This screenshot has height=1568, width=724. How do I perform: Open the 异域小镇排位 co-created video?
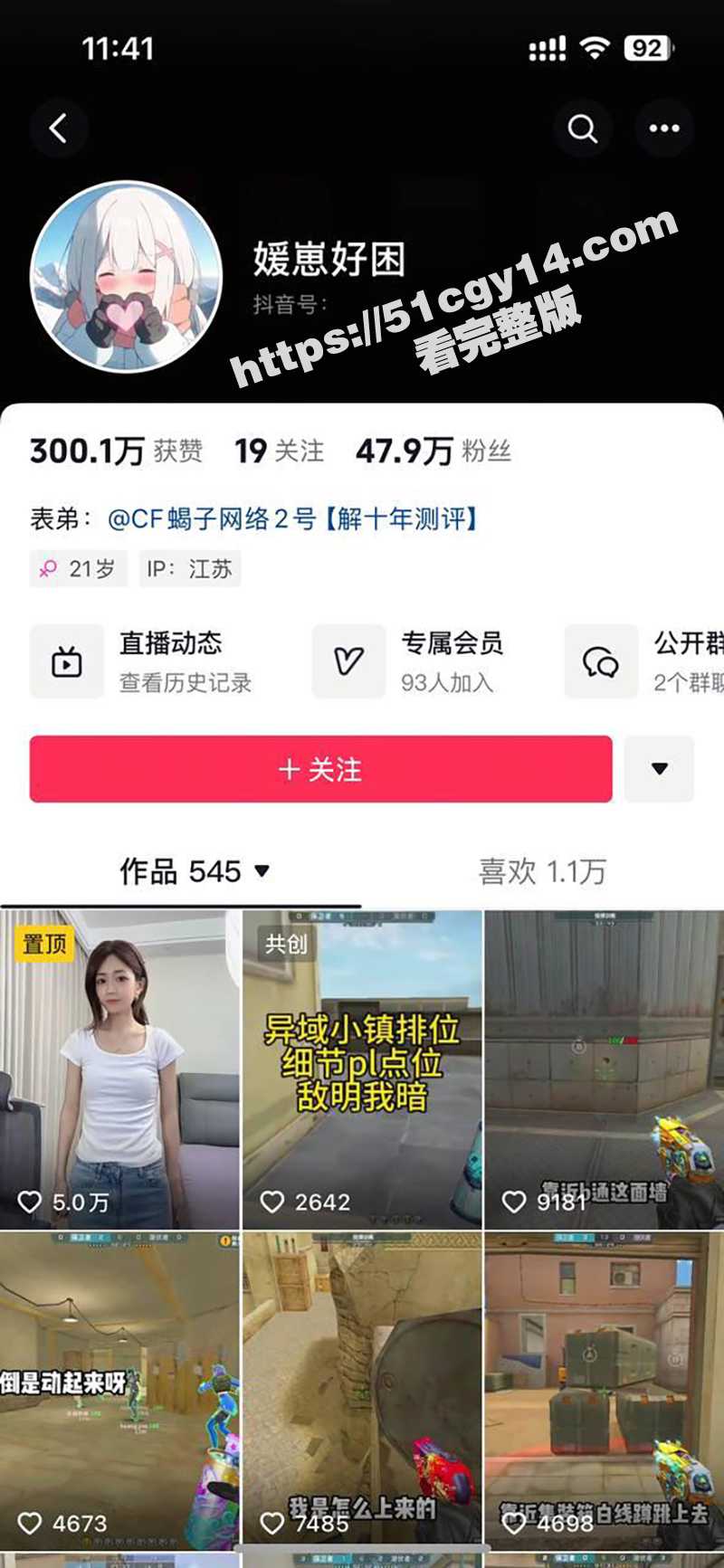point(362,1069)
